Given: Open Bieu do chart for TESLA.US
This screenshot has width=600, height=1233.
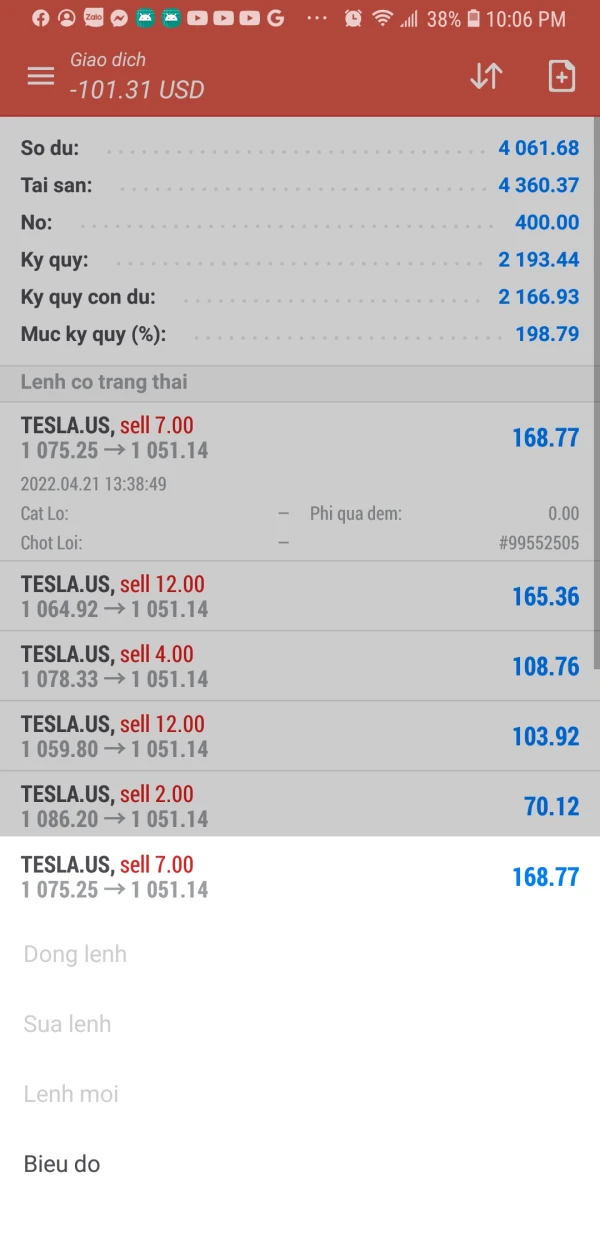Looking at the screenshot, I should tap(62, 1164).
